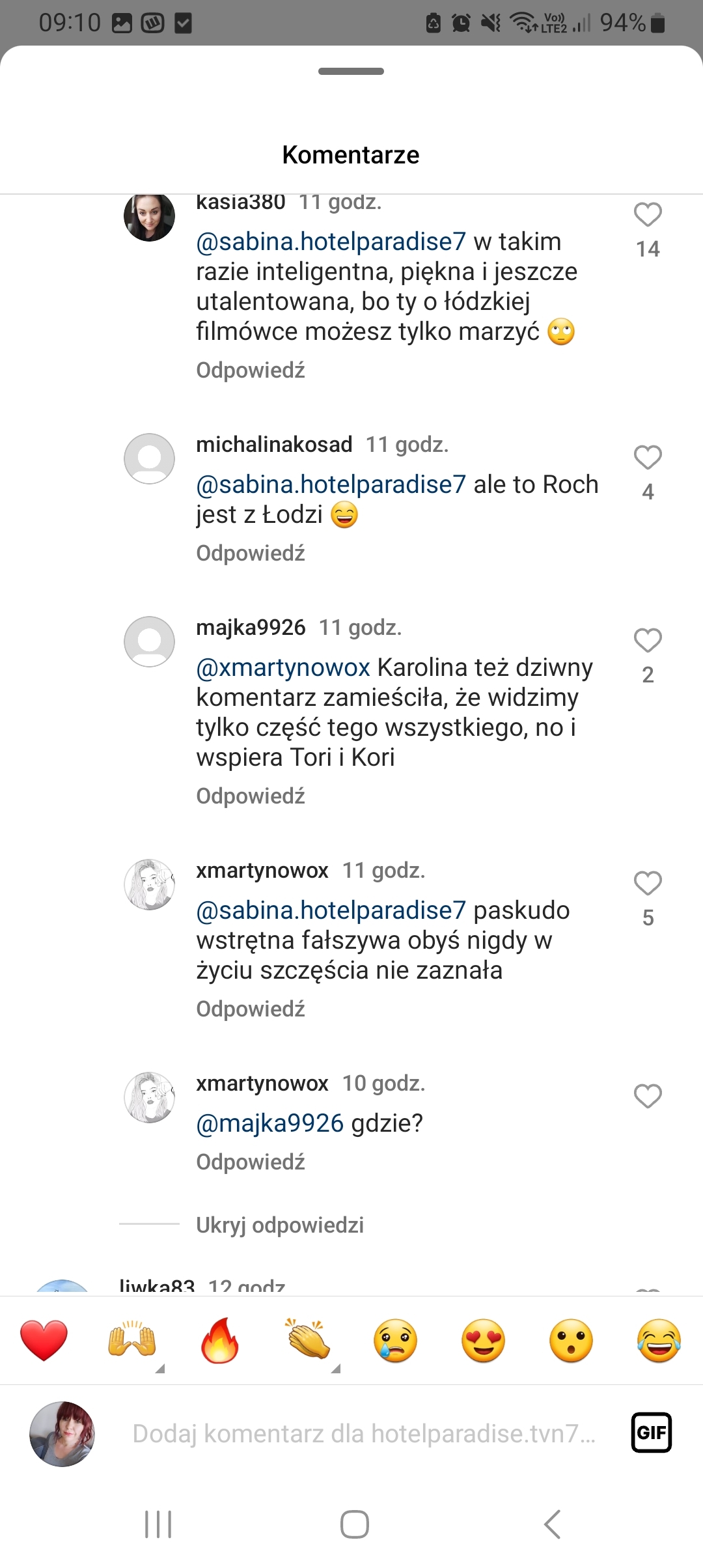Hide replies with Ukryj odpowiedzi
This screenshot has height=1568, width=703.
280,1225
